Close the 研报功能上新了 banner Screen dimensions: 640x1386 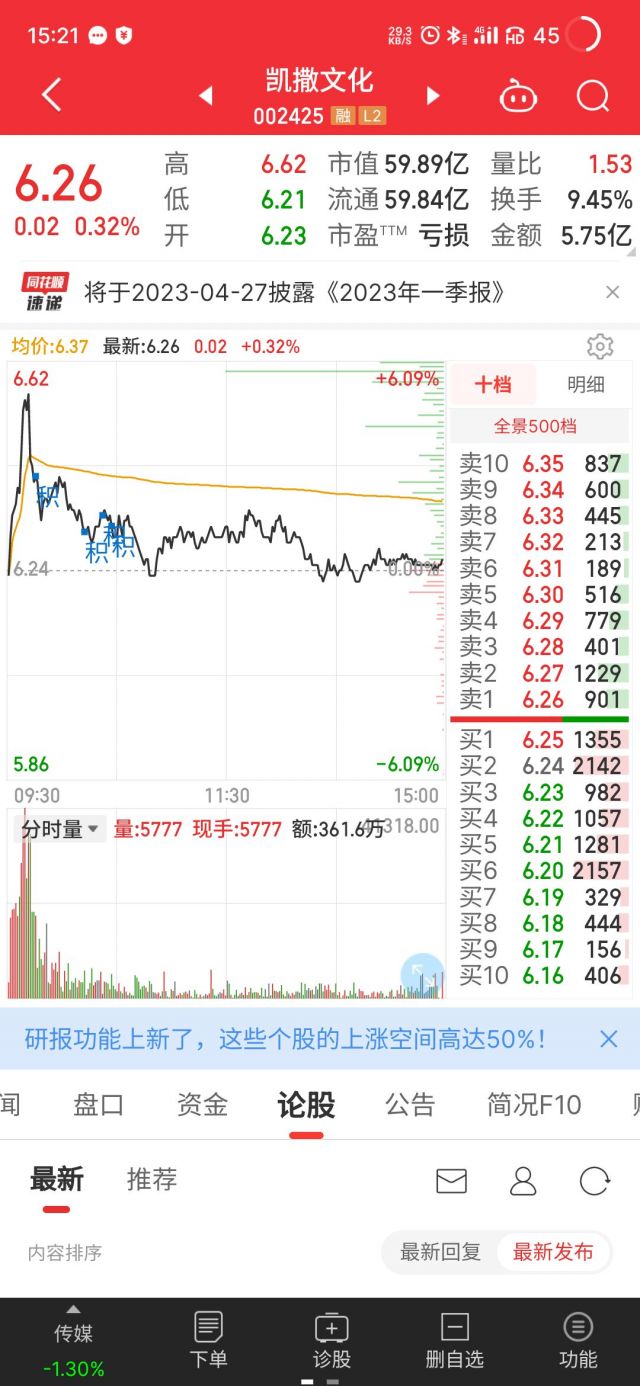click(x=609, y=1039)
